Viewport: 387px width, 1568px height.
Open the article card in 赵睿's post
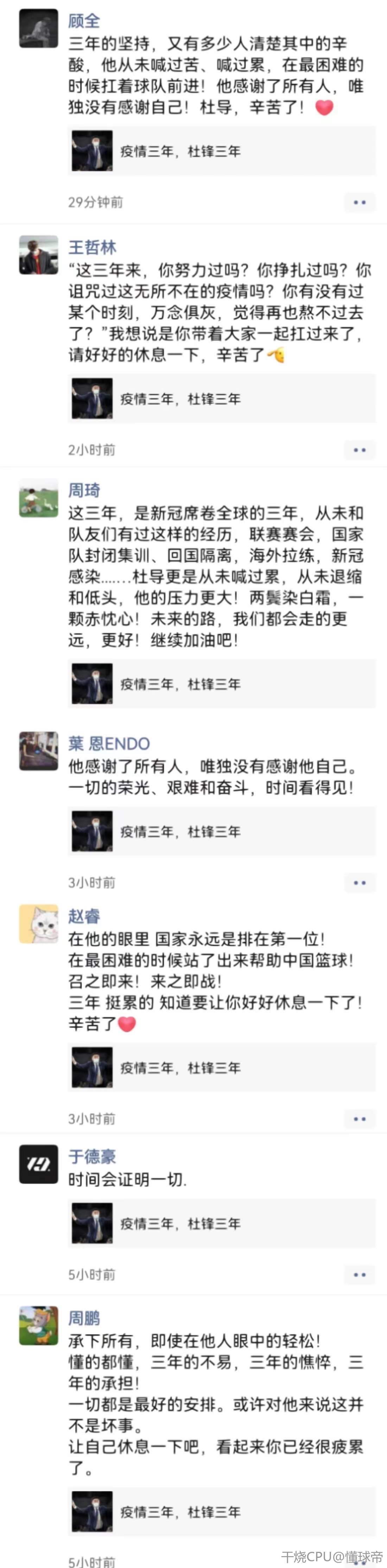click(x=222, y=1067)
